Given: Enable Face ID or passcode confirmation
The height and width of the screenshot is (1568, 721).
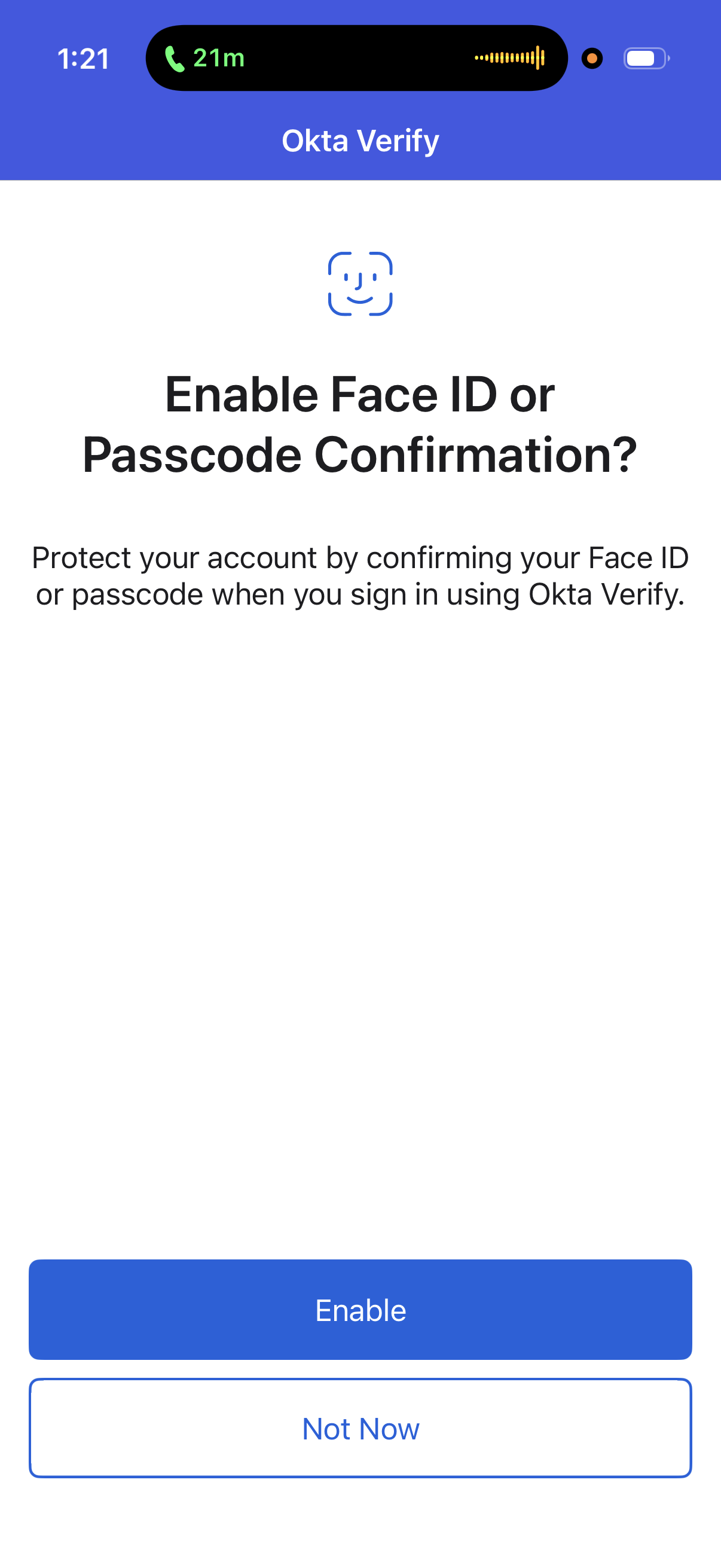Looking at the screenshot, I should pyautogui.click(x=360, y=1310).
